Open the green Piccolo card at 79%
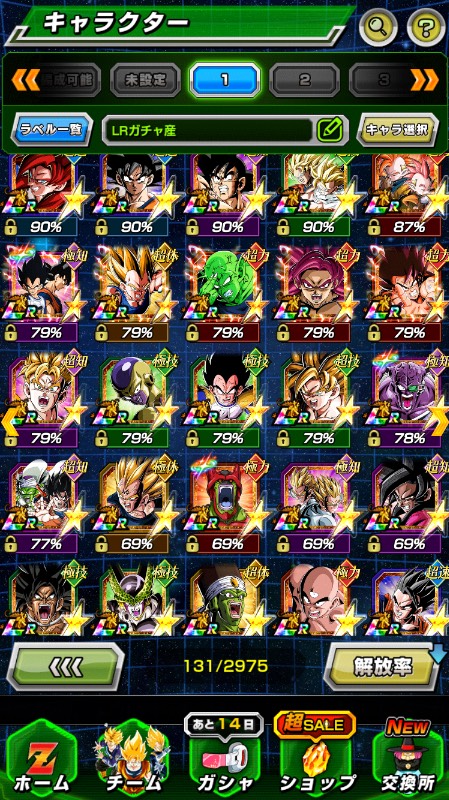This screenshot has width=449, height=800. (x=228, y=294)
